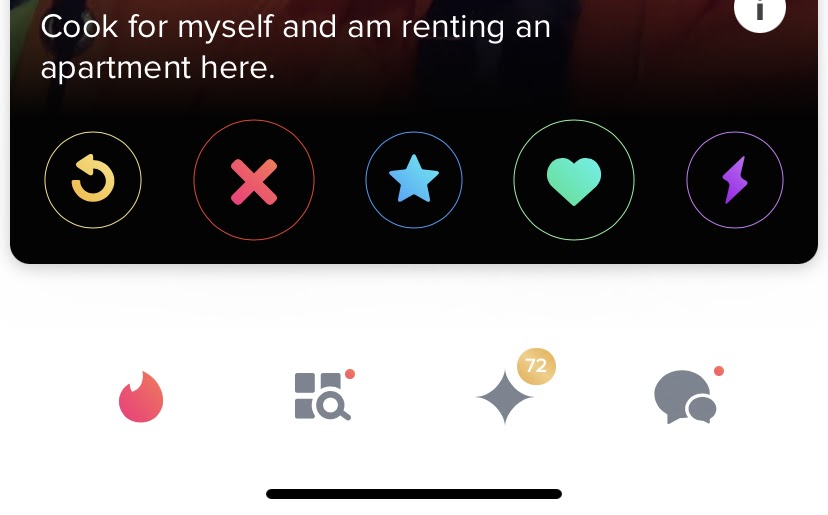Switch to the flame home tab
This screenshot has height=515, width=828.
(x=141, y=397)
